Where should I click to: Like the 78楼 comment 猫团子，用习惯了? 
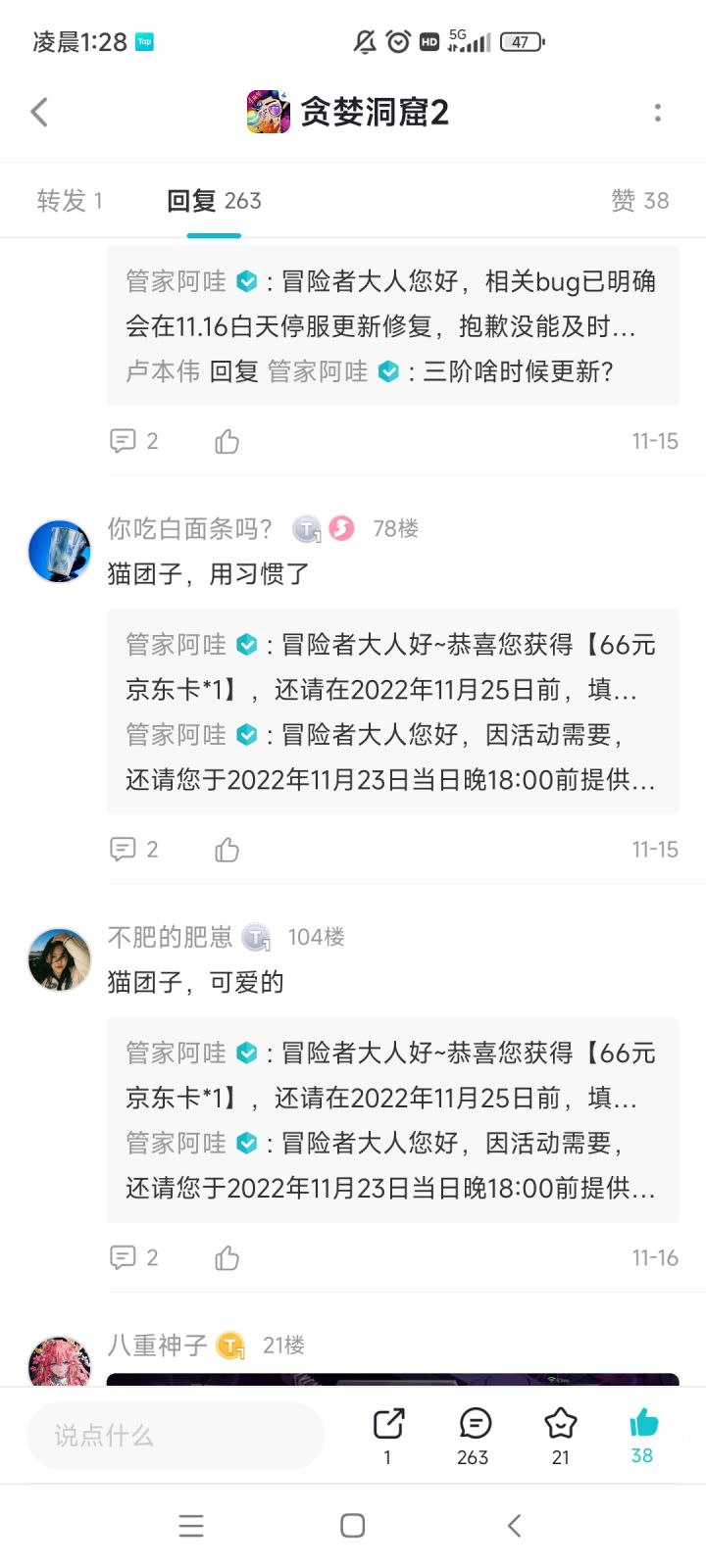(227, 850)
